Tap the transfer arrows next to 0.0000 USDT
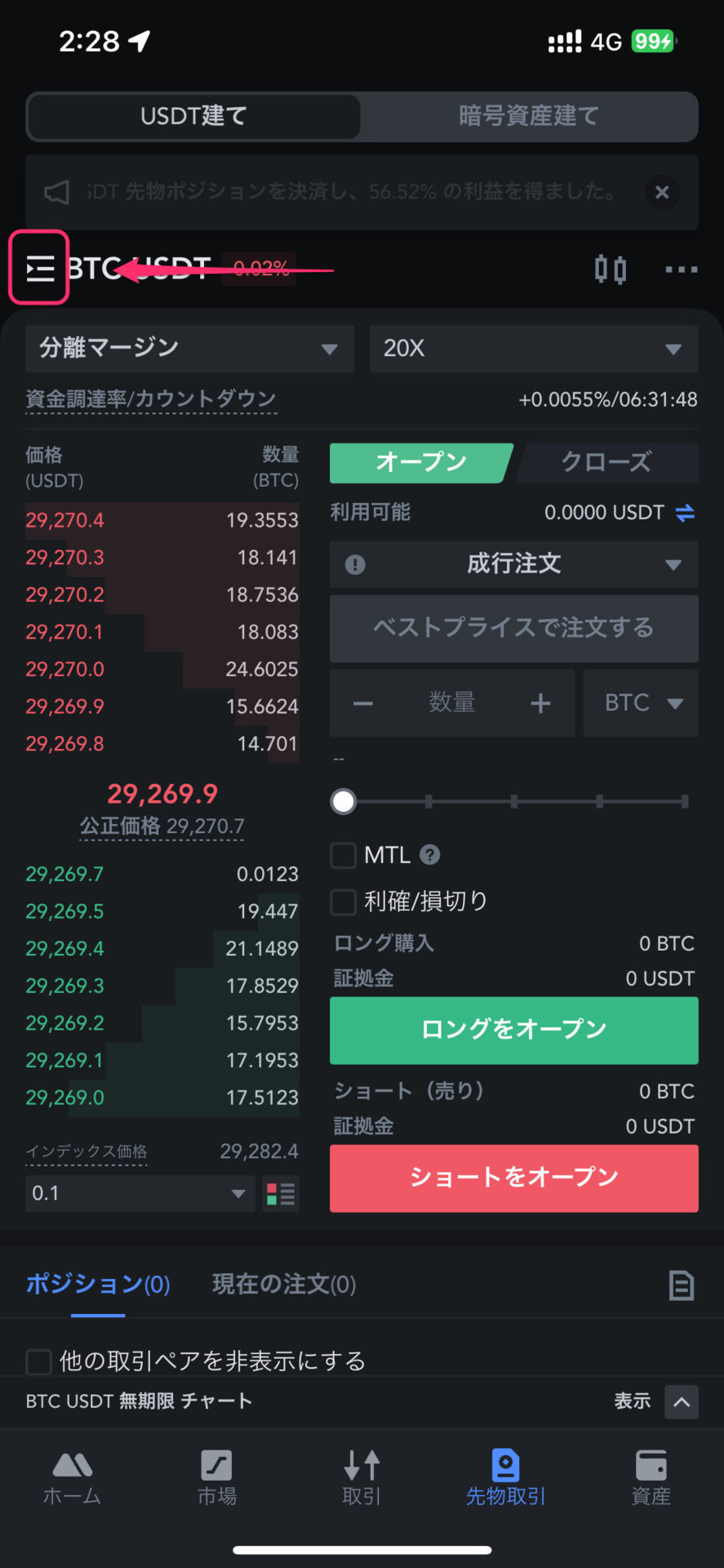The image size is (724, 1568). click(685, 513)
